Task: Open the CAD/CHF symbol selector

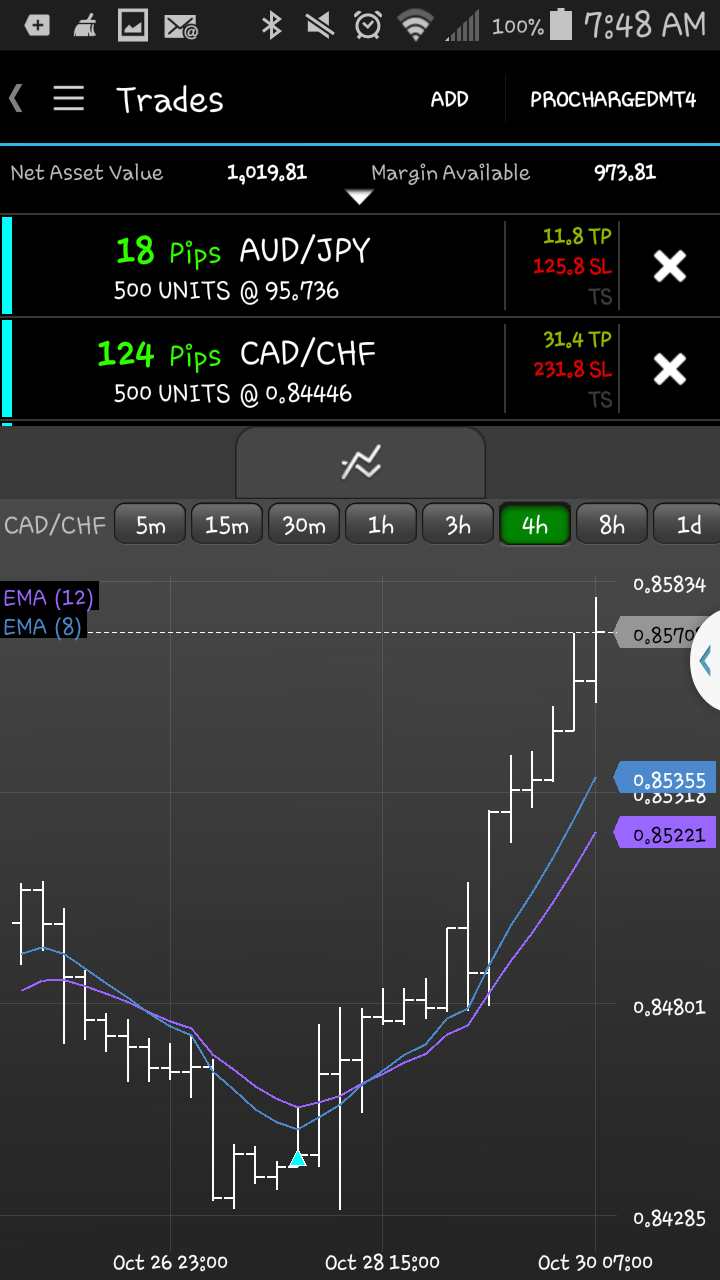Action: pos(55,523)
